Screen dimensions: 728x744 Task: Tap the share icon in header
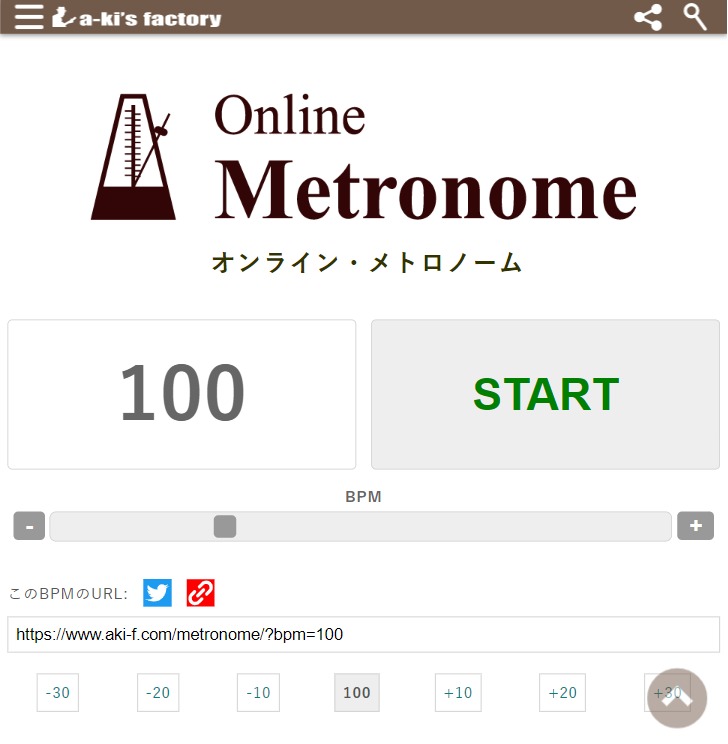coord(648,17)
